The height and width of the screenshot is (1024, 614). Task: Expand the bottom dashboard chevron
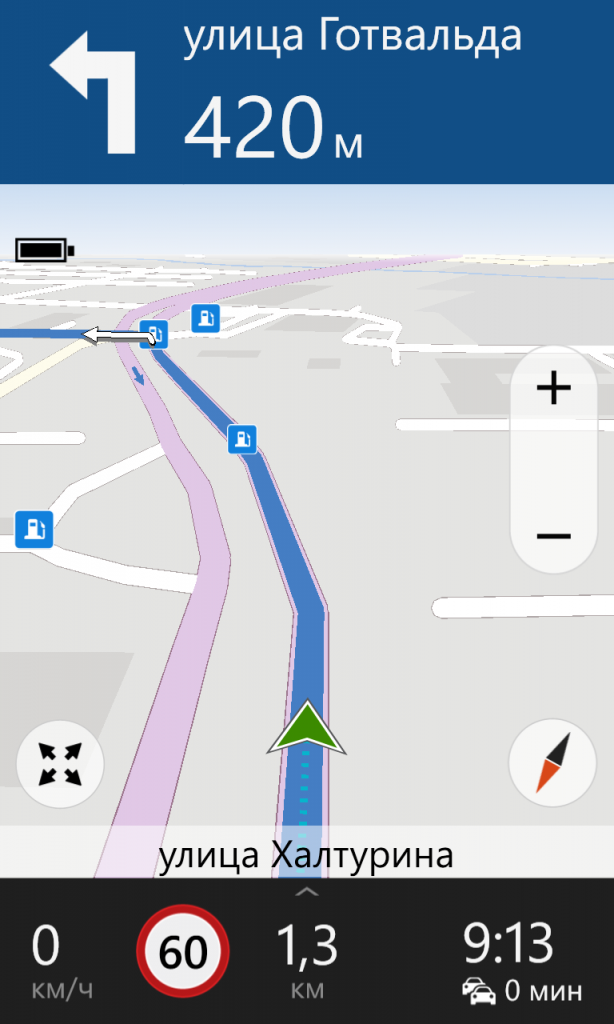[307, 890]
